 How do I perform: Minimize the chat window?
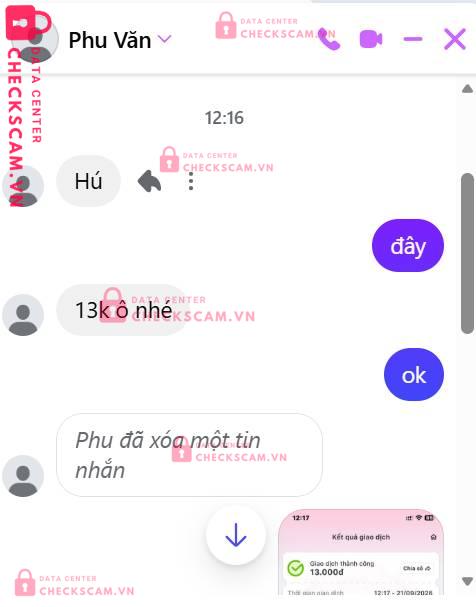click(413, 39)
